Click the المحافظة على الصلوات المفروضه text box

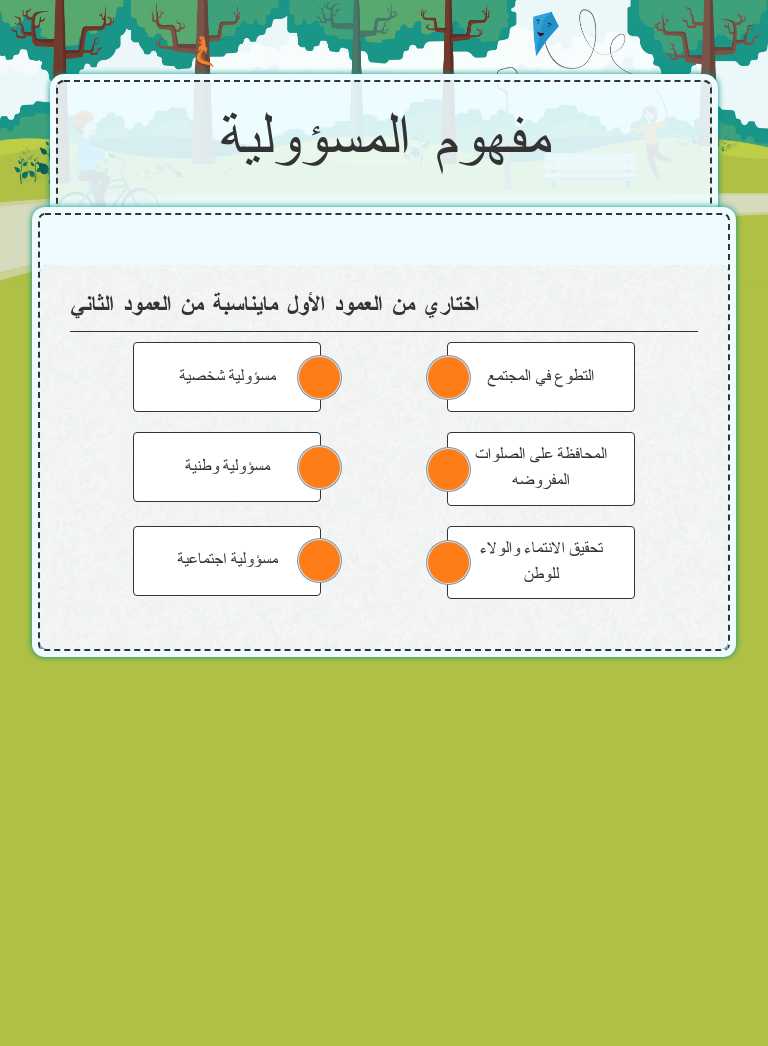coord(541,467)
